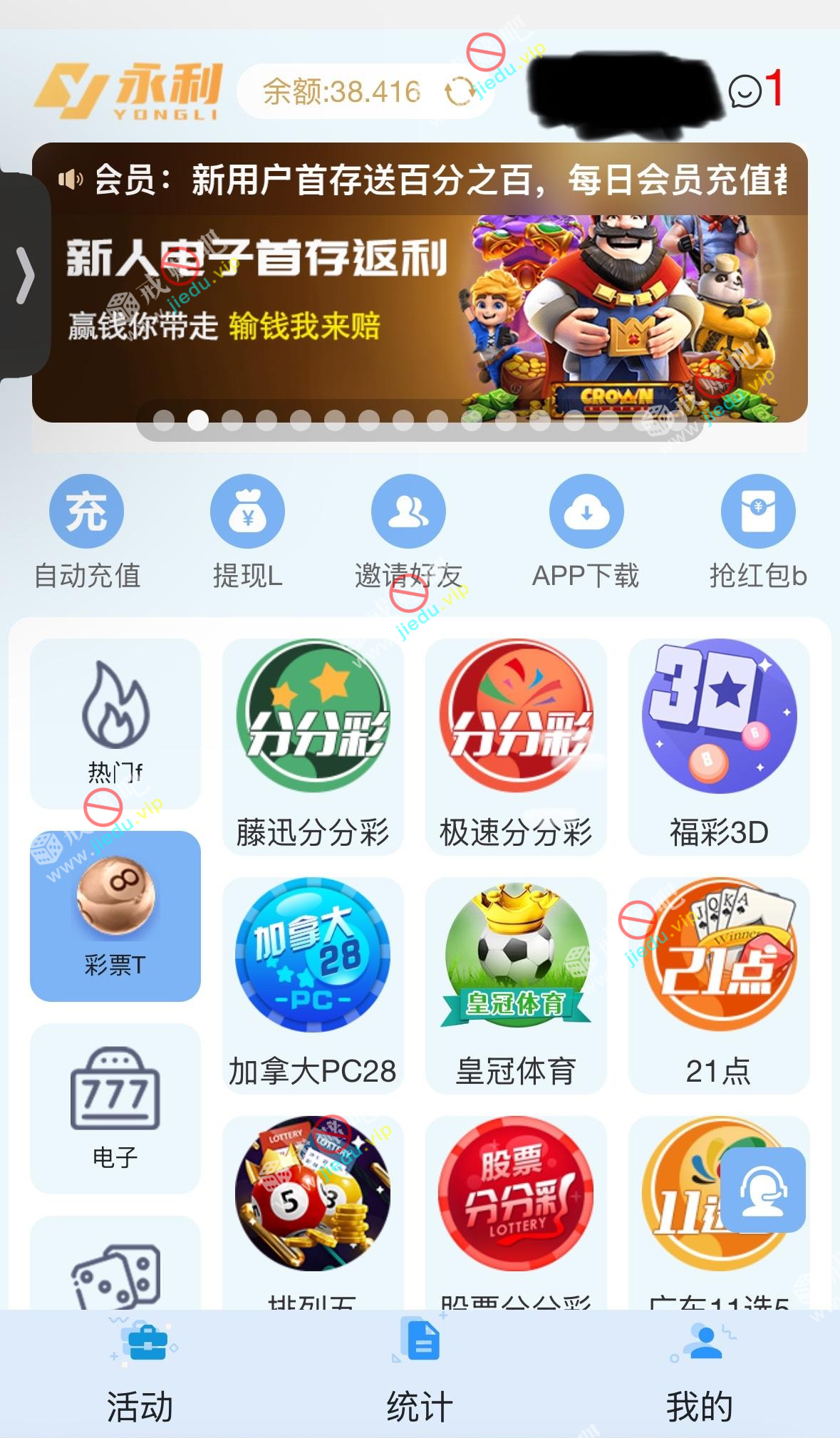Switch to the 统计 tab

(x=420, y=1375)
